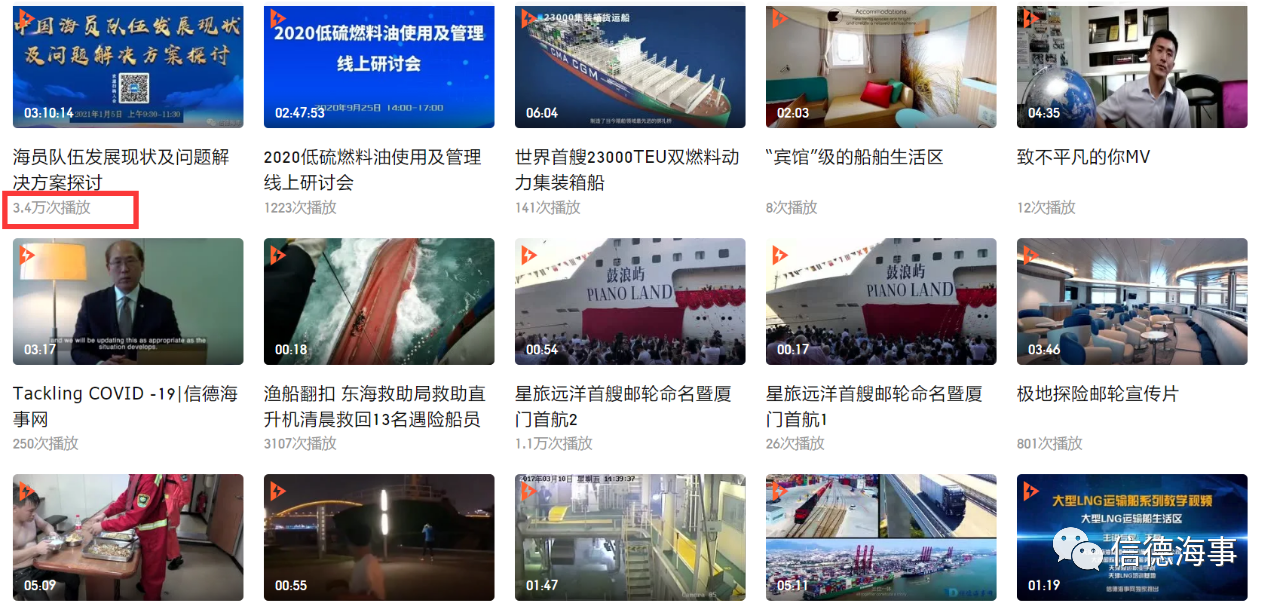
Task: Open 星旅远洋首艘邮轮命名暨厦门首航1 video
Action: click(x=881, y=301)
